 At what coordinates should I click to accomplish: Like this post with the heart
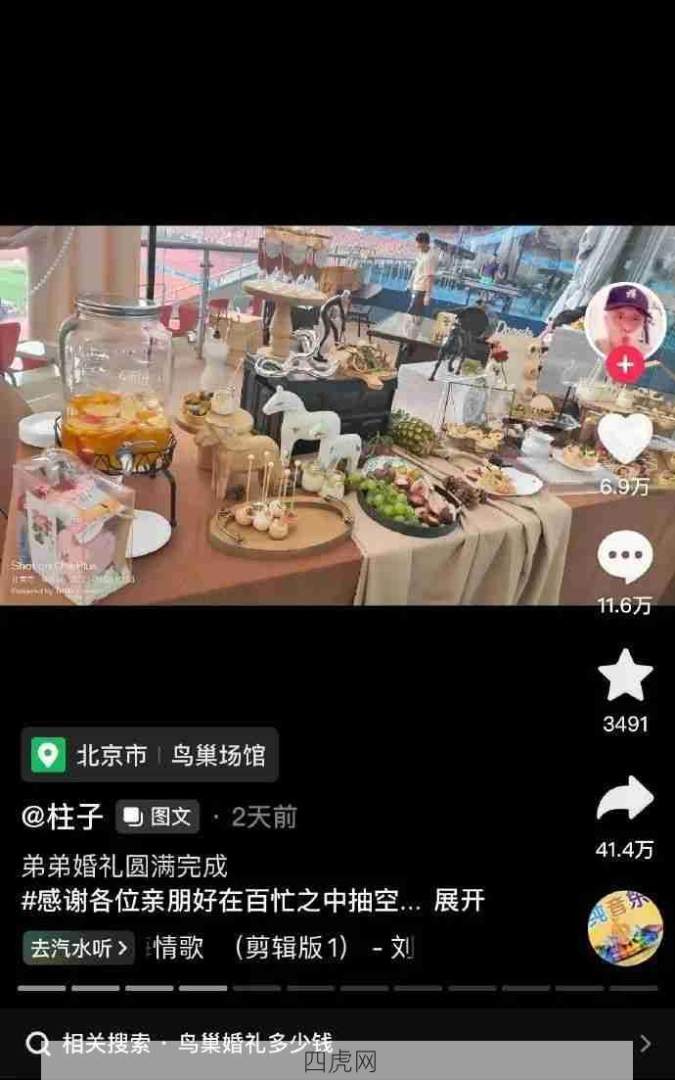pyautogui.click(x=625, y=437)
